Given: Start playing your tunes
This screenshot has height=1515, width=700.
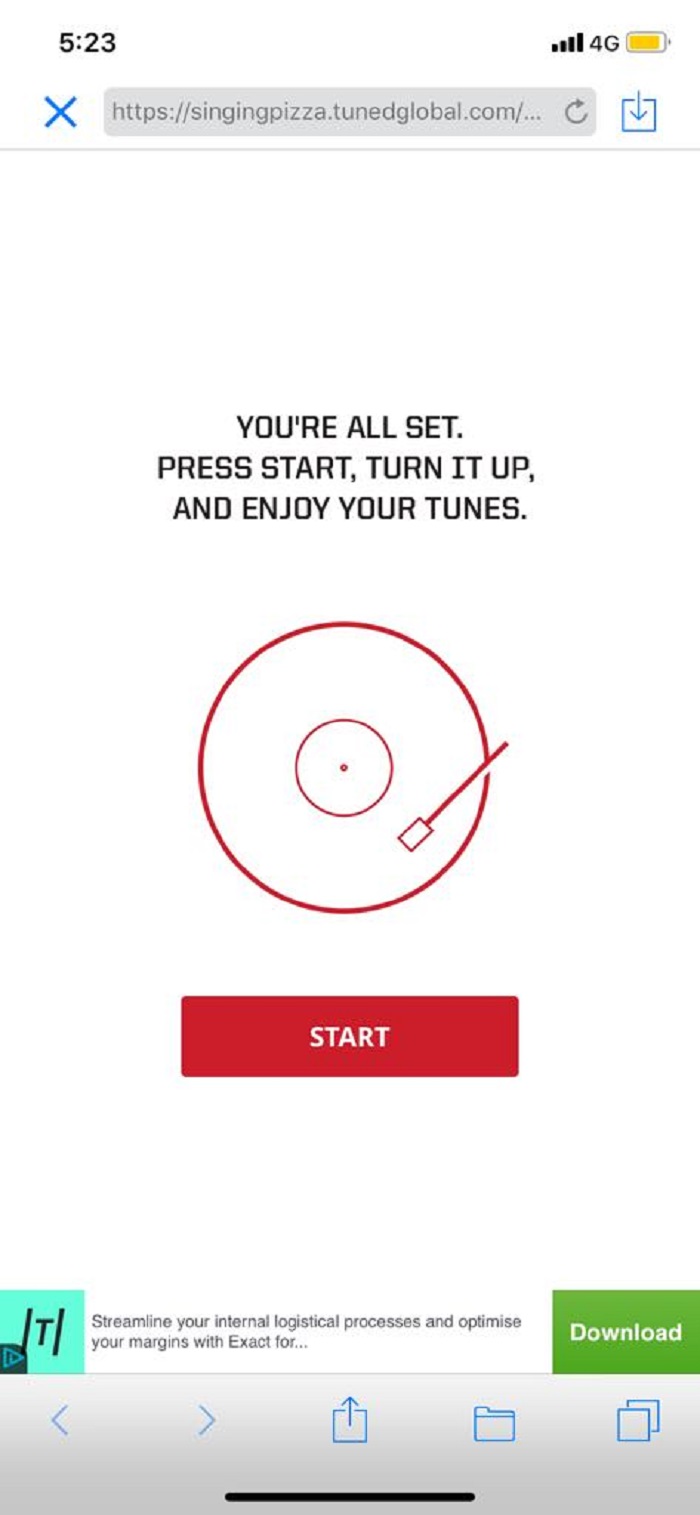Looking at the screenshot, I should [x=349, y=1036].
